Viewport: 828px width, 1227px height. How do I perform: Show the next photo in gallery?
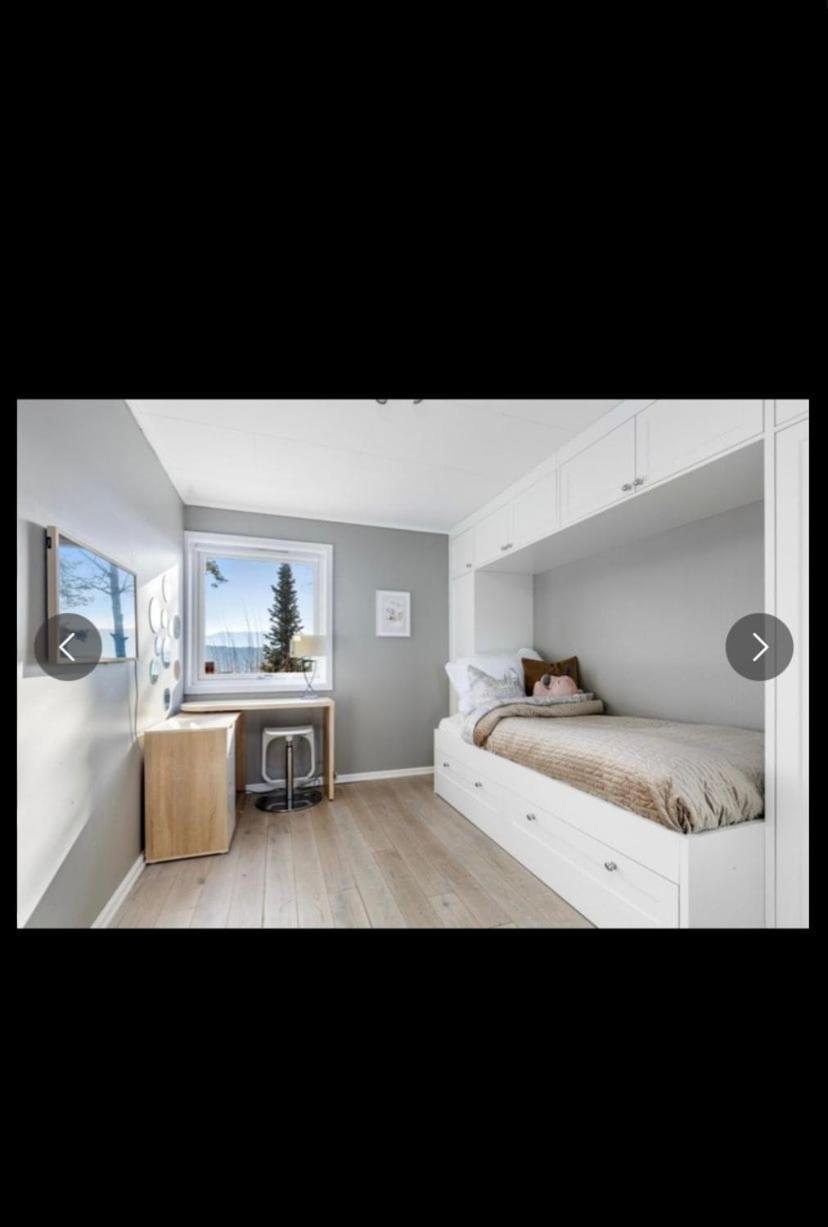759,647
